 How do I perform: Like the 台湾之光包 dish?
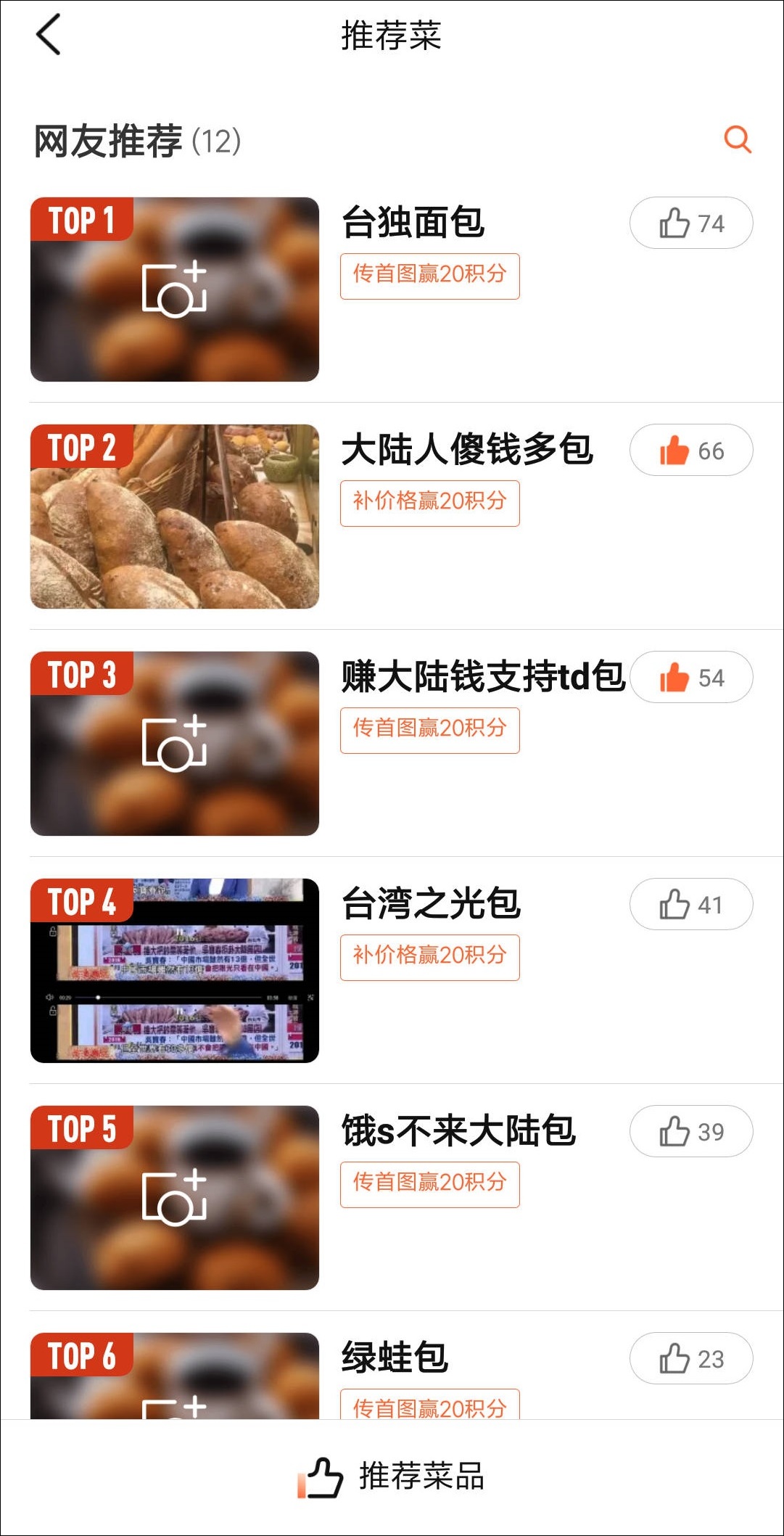(690, 905)
